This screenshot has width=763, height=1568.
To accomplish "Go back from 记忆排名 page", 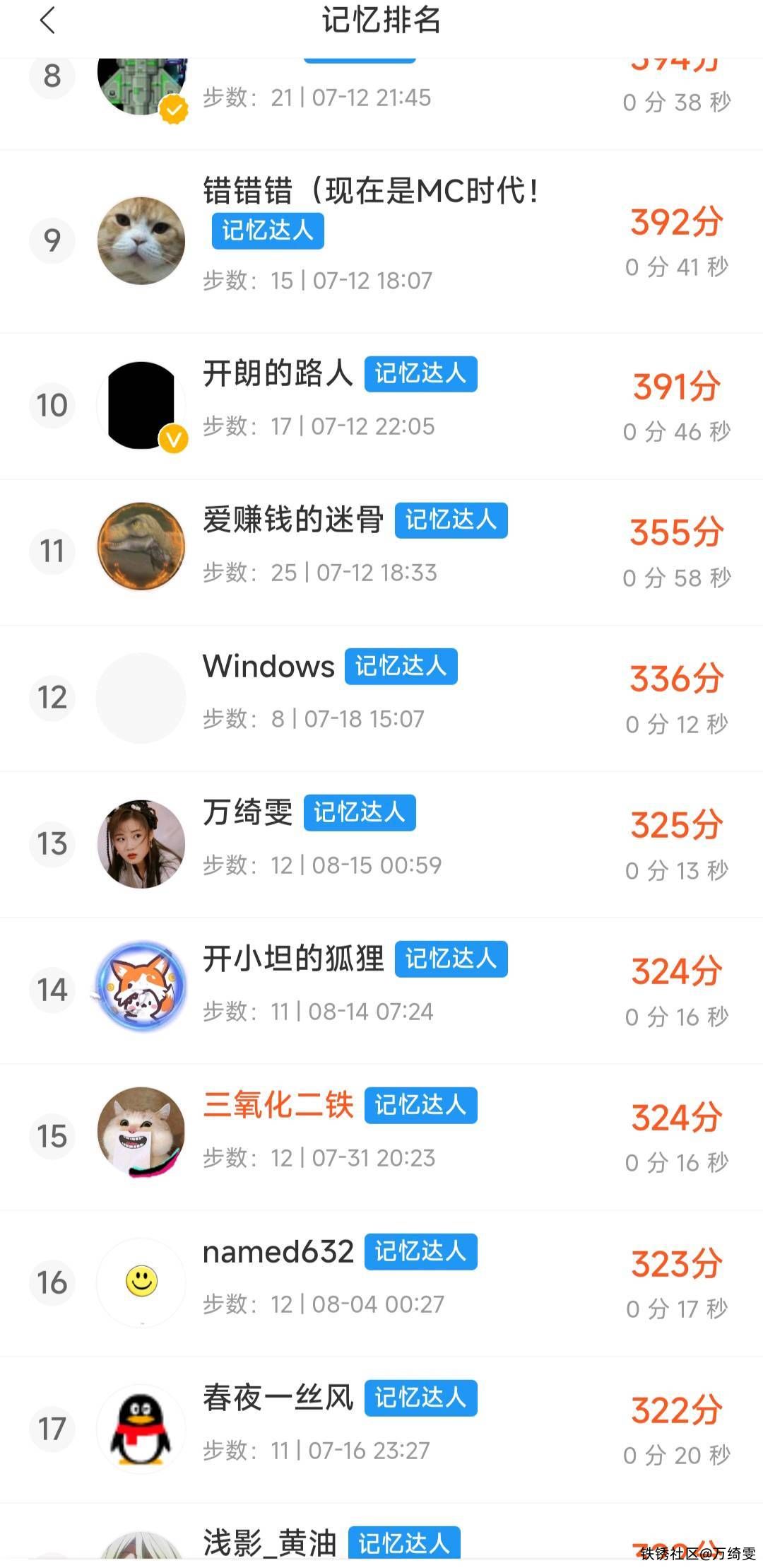I will 47,21.
